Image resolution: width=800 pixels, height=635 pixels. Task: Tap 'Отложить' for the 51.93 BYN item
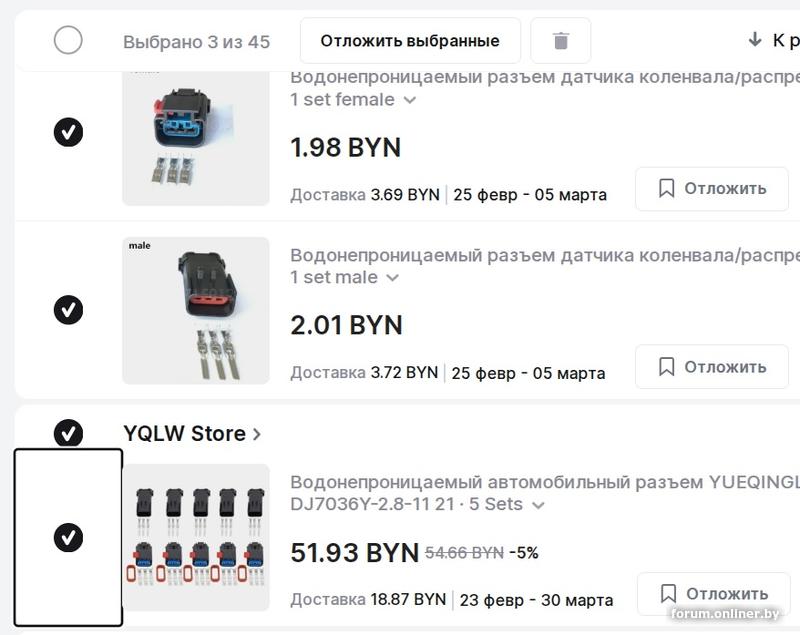[x=714, y=594]
